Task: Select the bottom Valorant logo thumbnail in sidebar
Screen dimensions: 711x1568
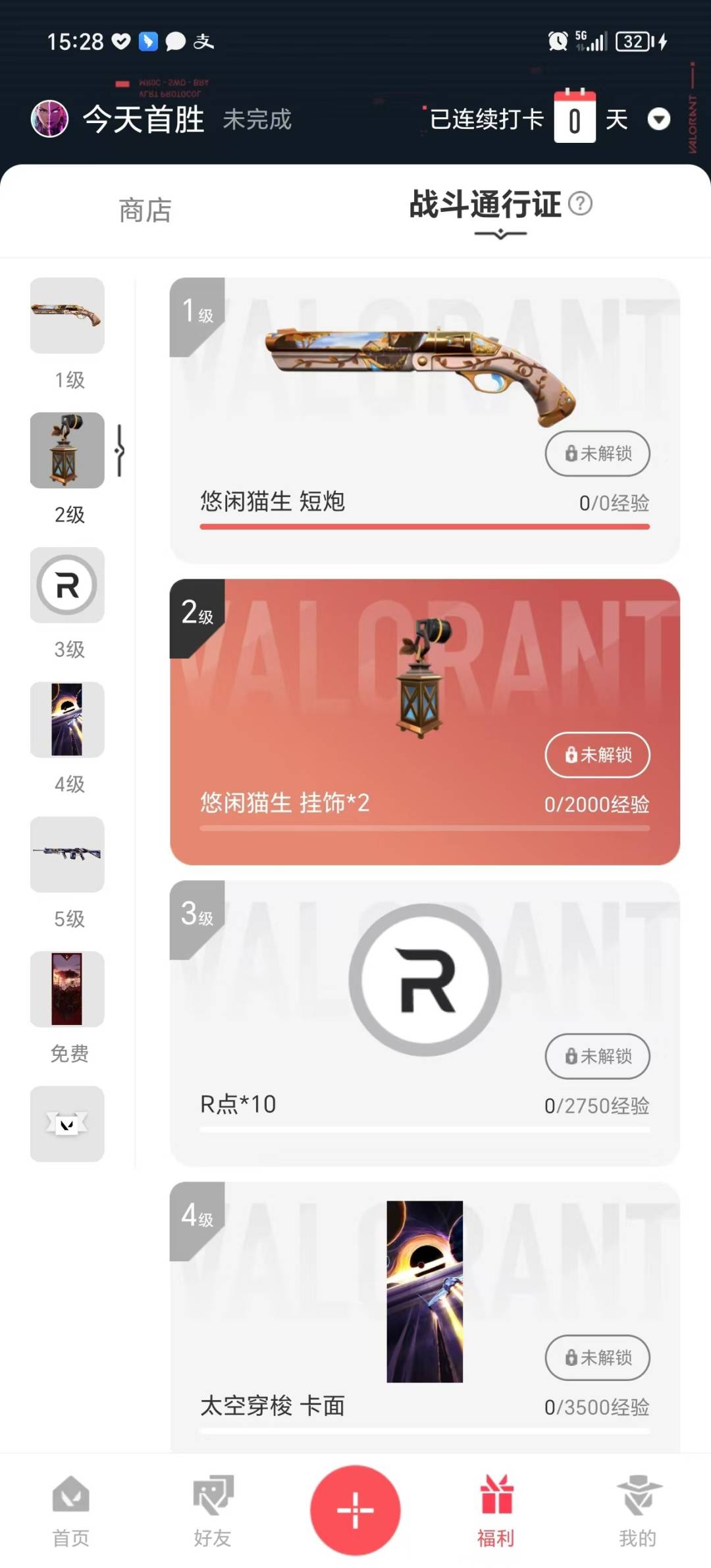Action: pos(67,1124)
